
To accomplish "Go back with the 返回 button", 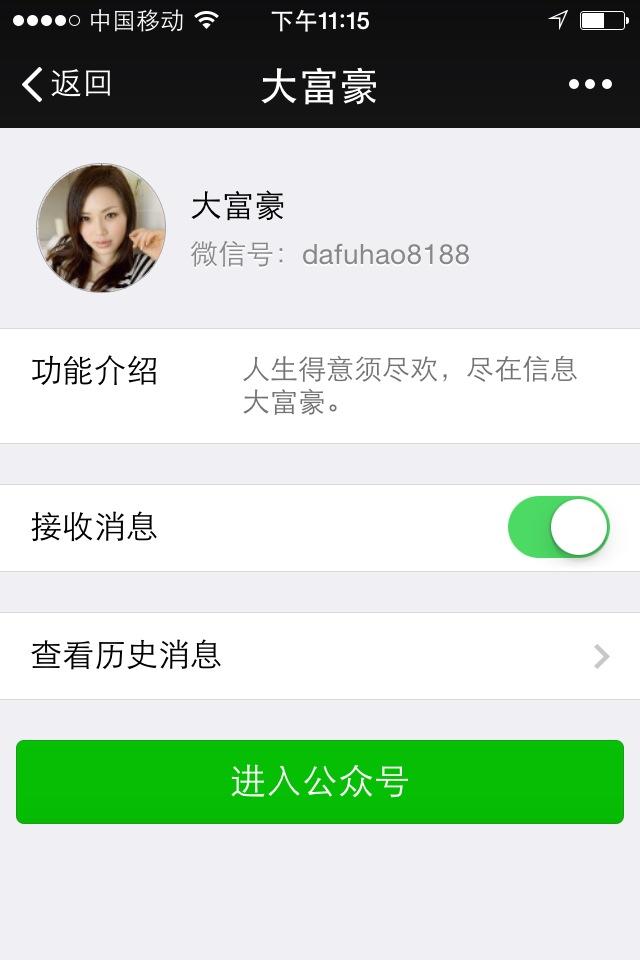I will 66,85.
